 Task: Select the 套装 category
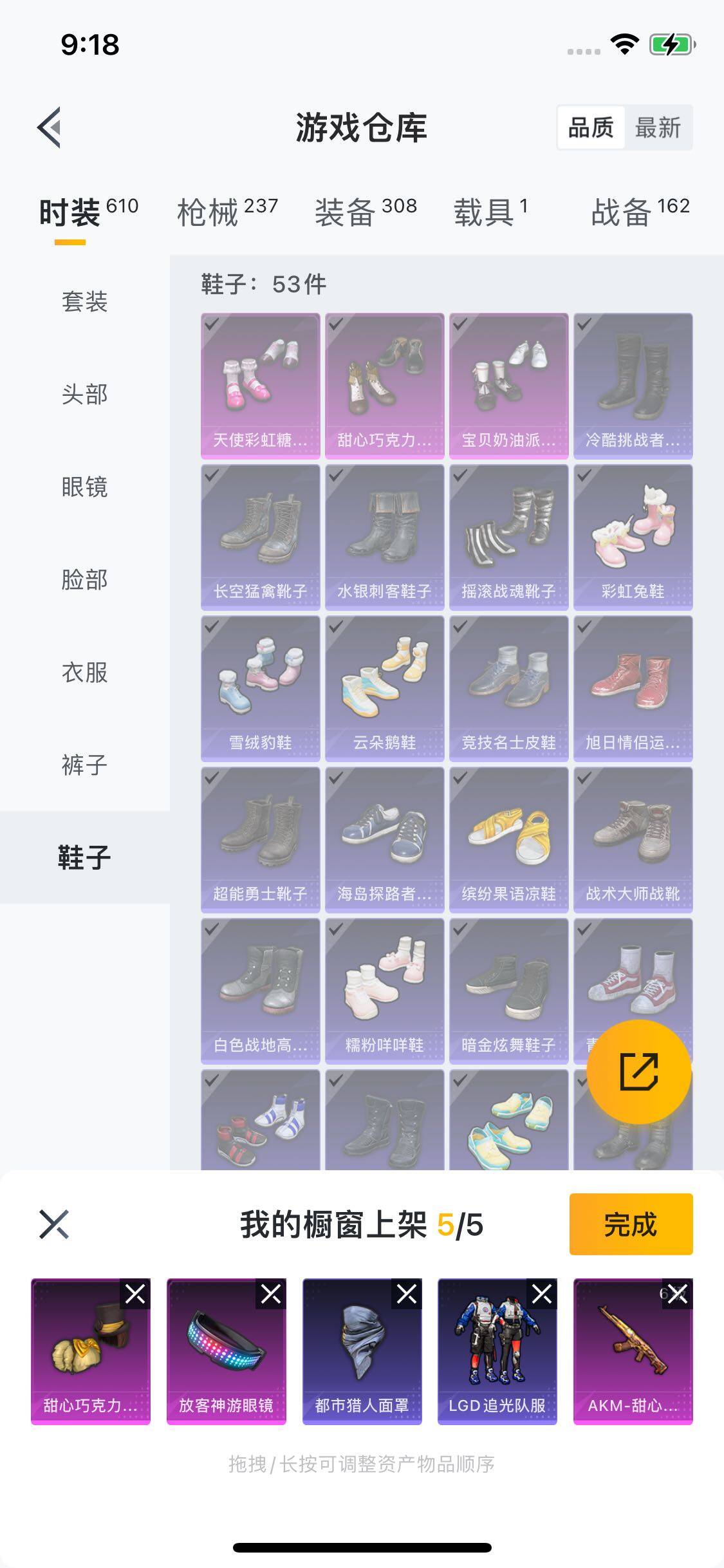[84, 301]
